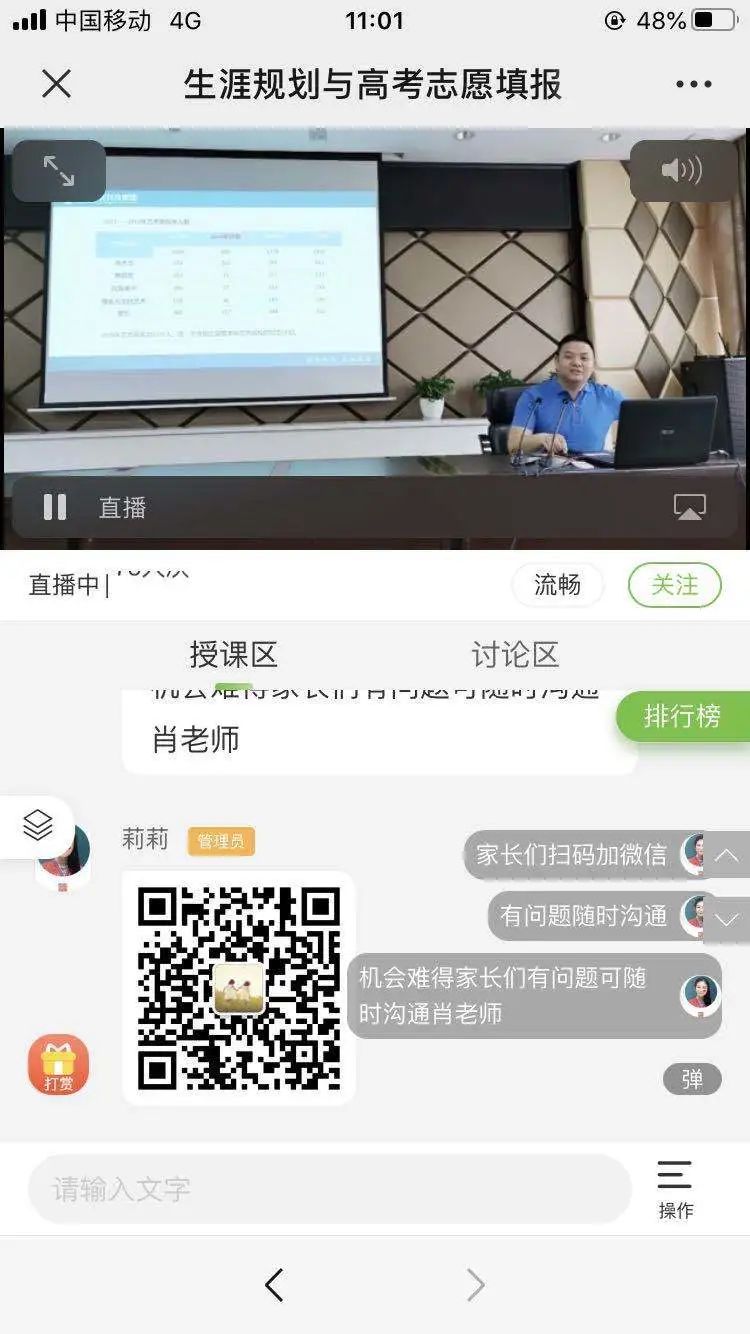Focus the 请输入文字 input field
This screenshot has height=1334, width=750.
pos(330,1189)
